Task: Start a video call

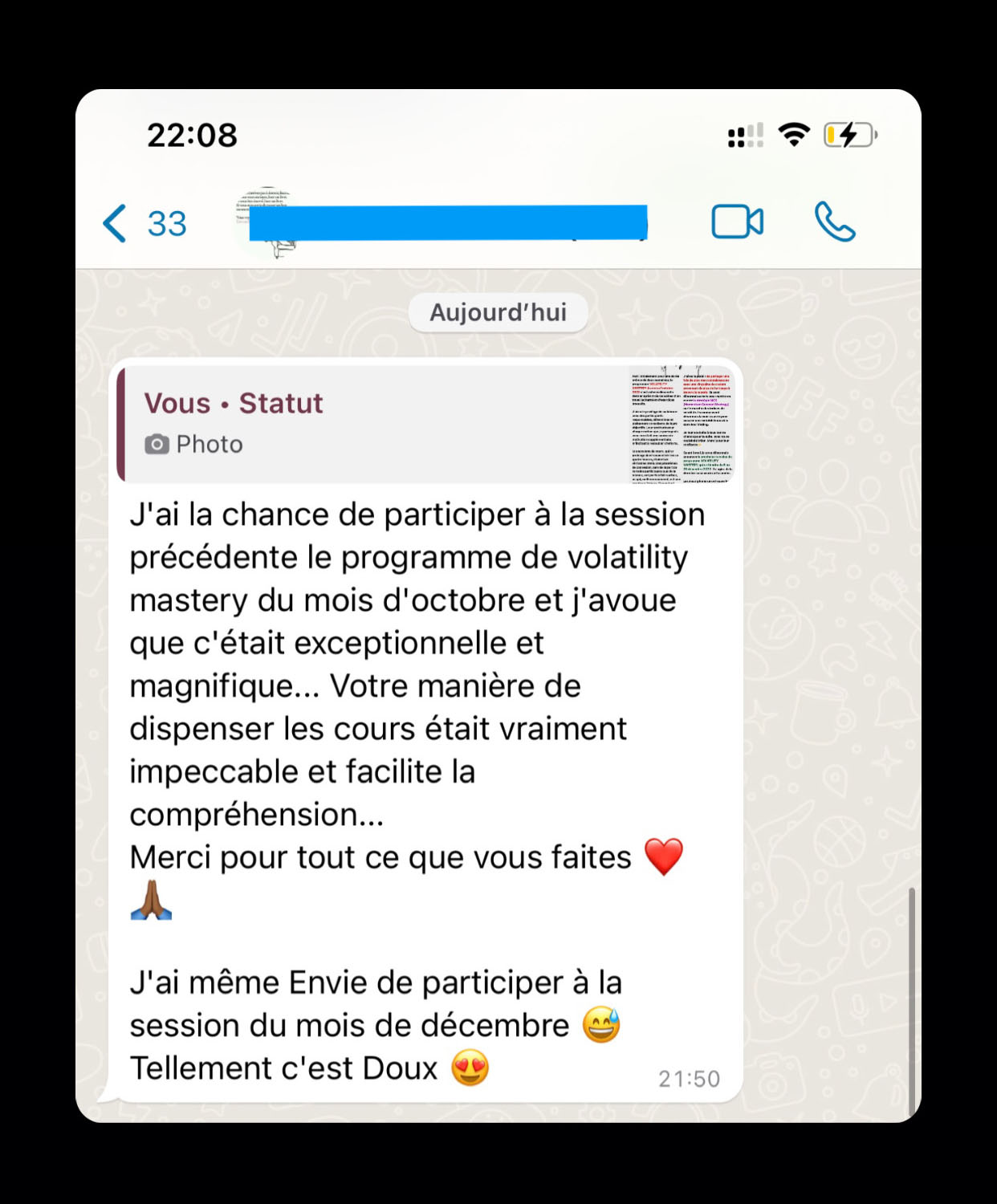Action: point(737,222)
